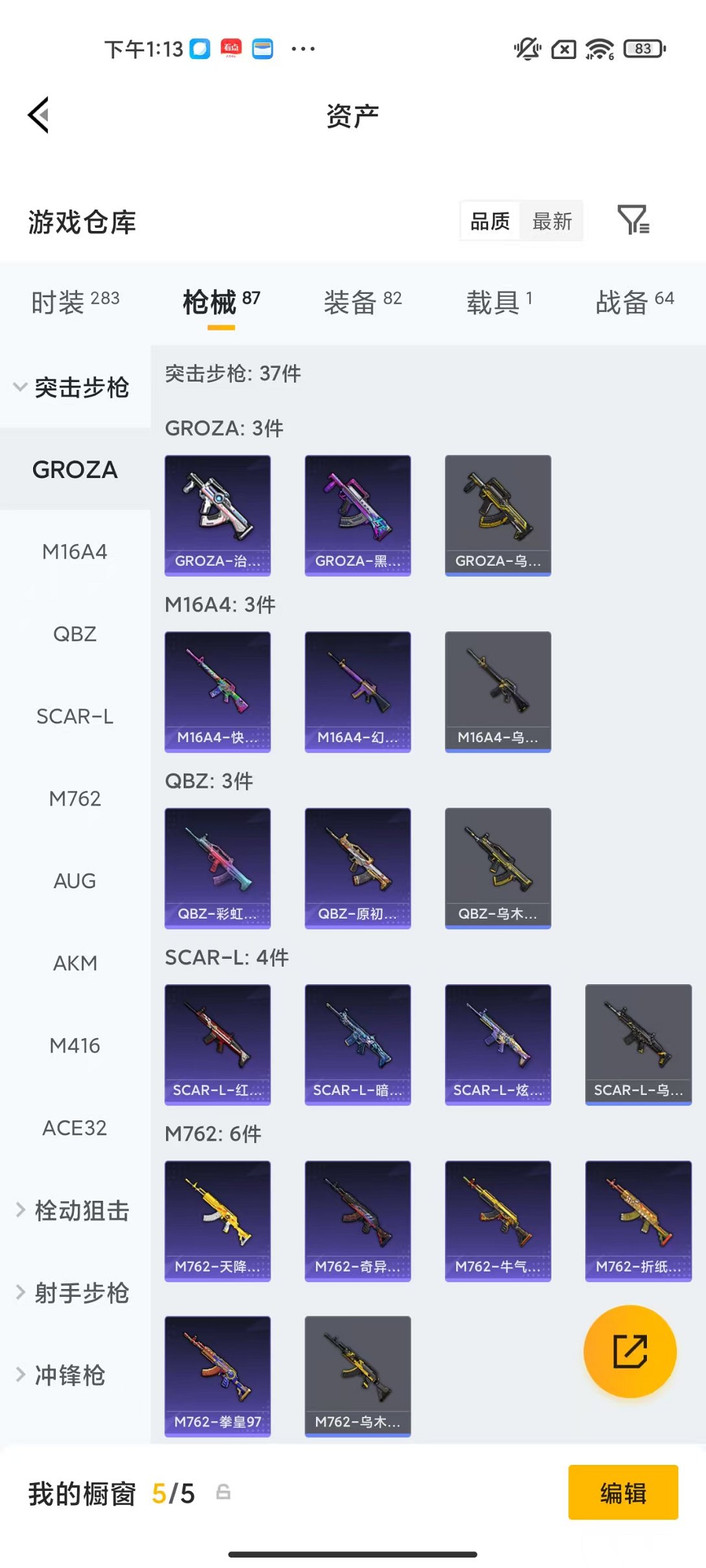View the QBZ-彩虹 skin tile

[x=217, y=867]
